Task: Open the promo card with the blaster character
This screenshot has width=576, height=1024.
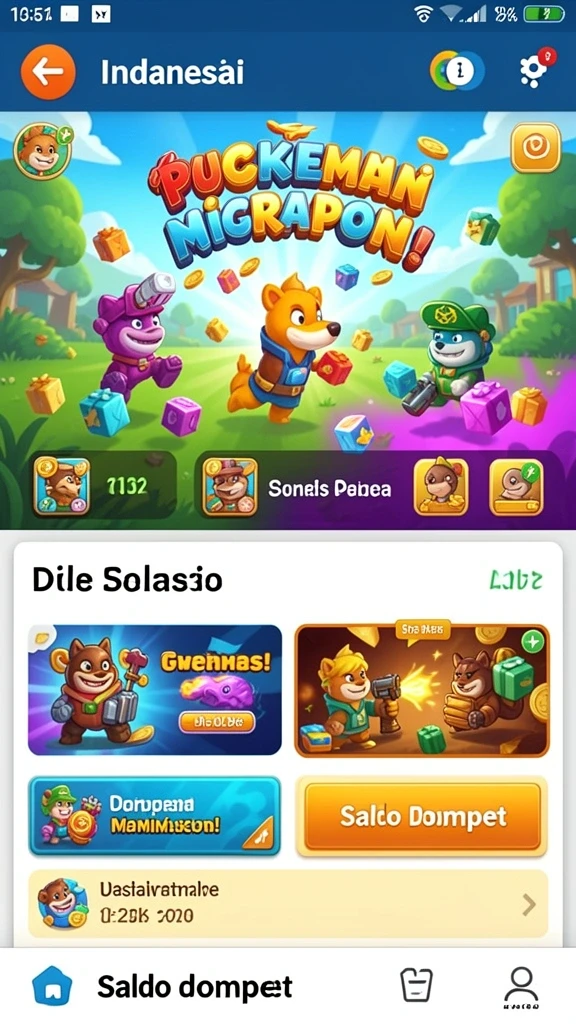Action: 422,690
